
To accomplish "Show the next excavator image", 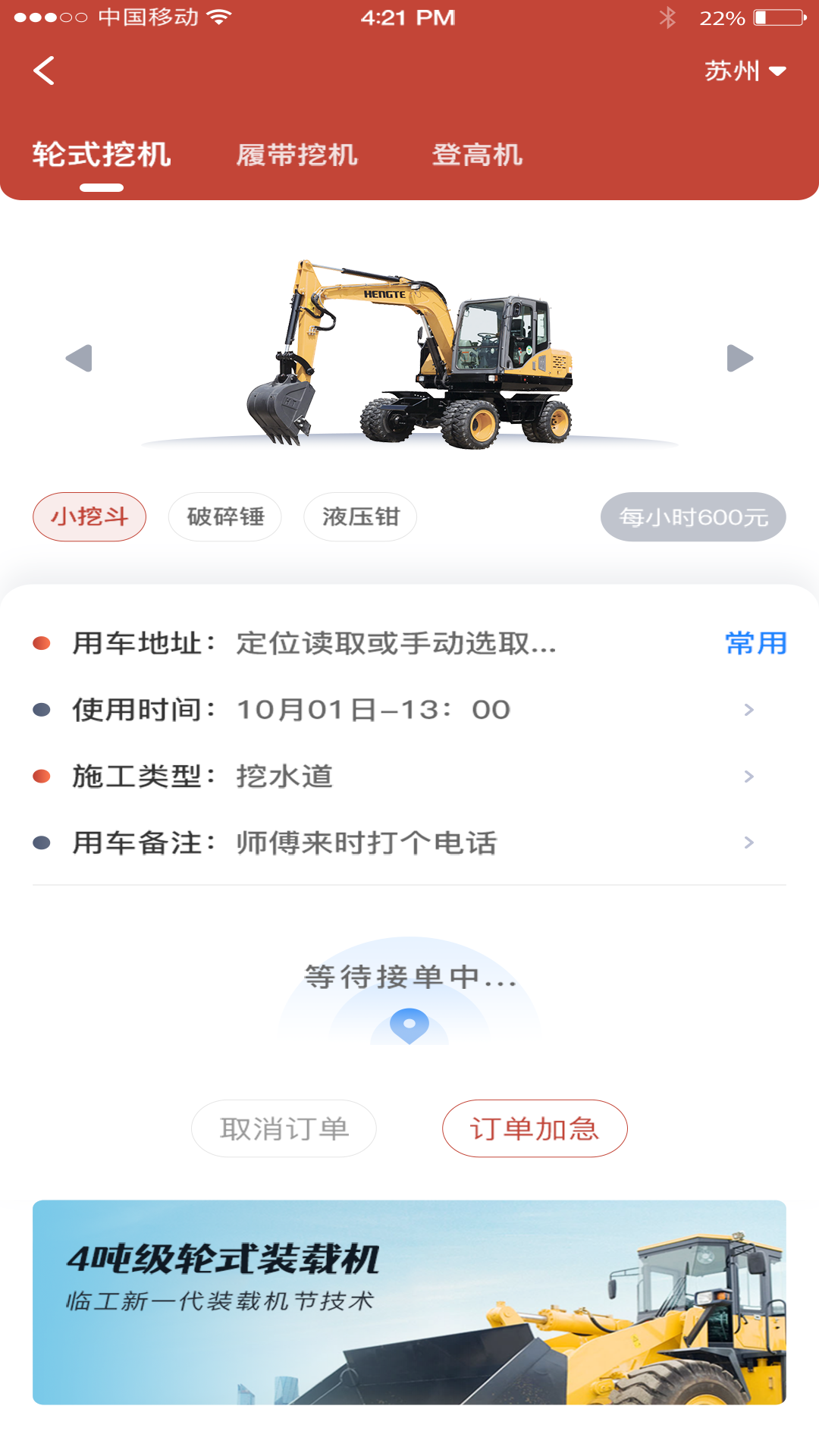I will pyautogui.click(x=739, y=358).
